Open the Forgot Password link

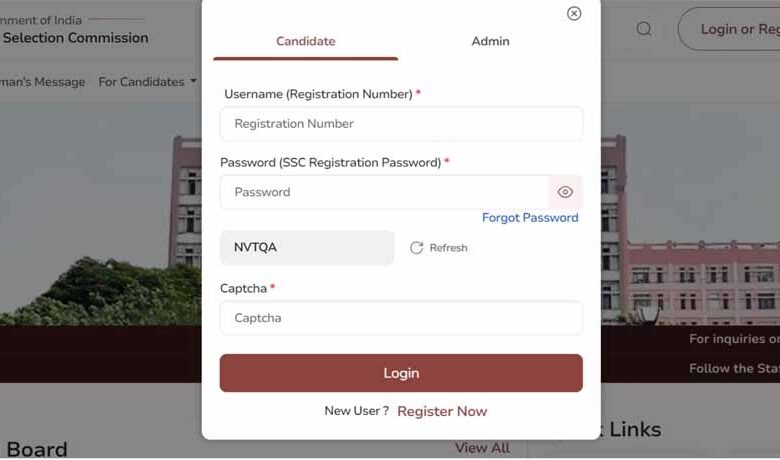(x=530, y=217)
